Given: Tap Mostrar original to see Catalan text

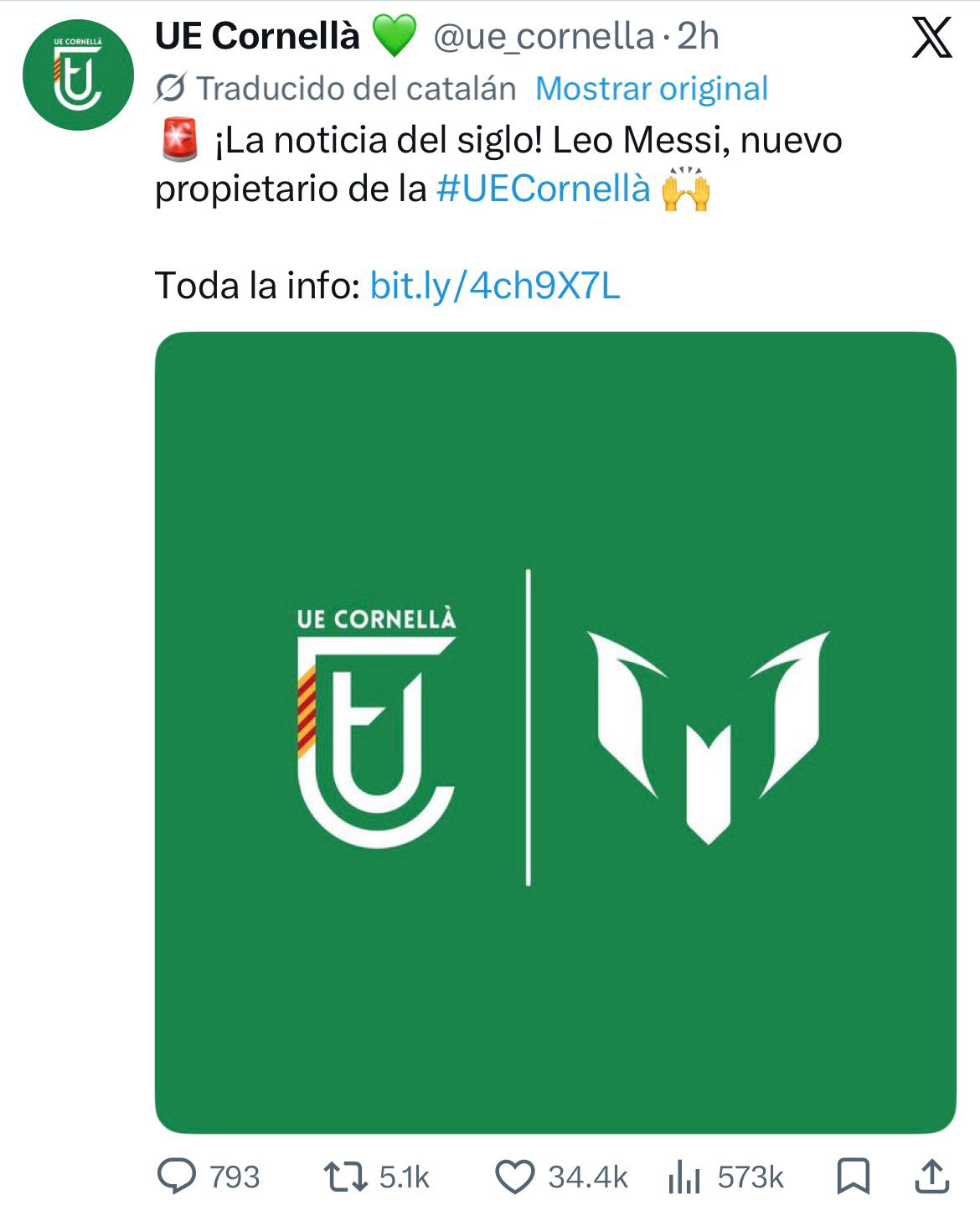Looking at the screenshot, I should pos(651,89).
